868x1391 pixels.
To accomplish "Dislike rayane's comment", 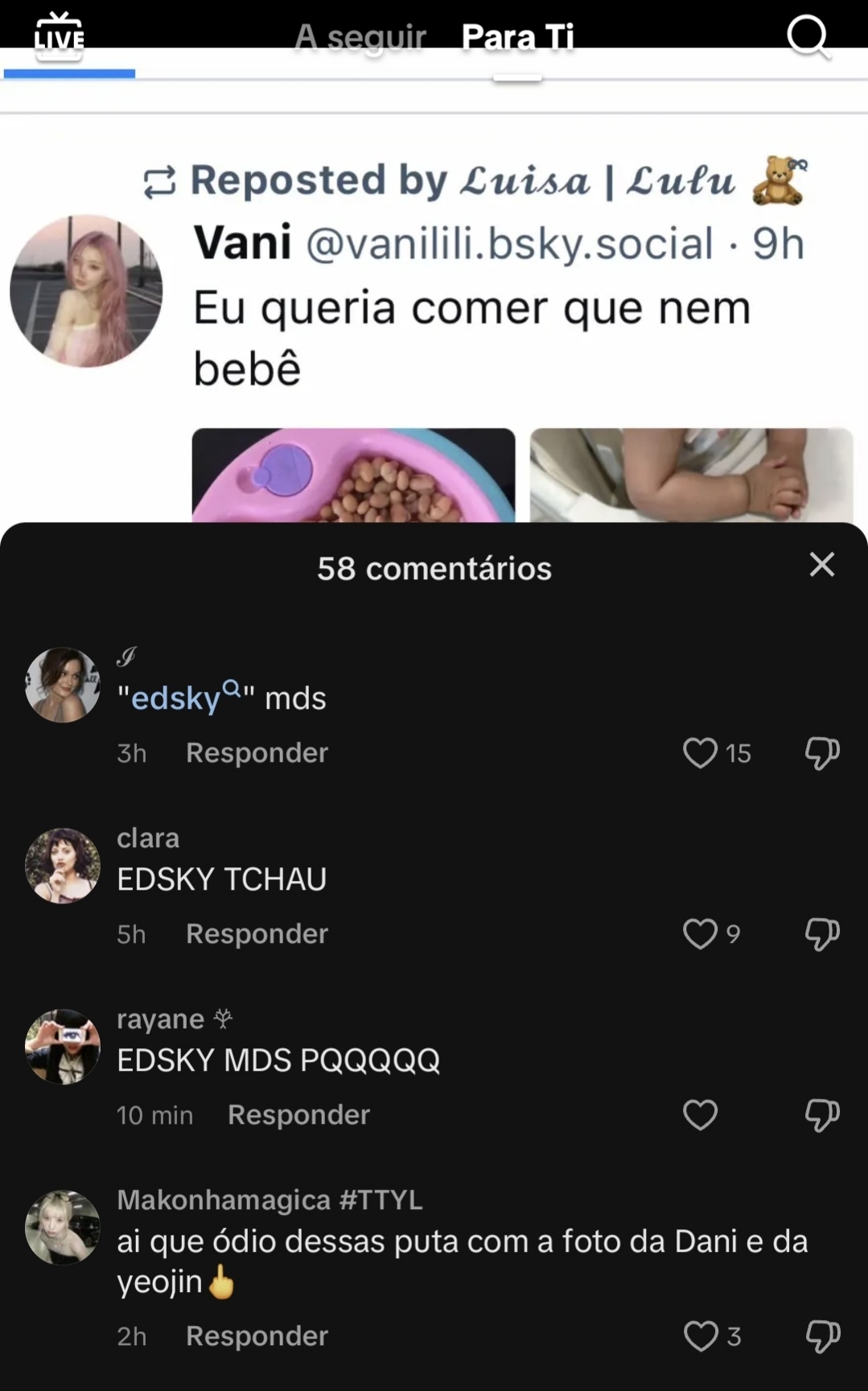I will (x=822, y=1115).
